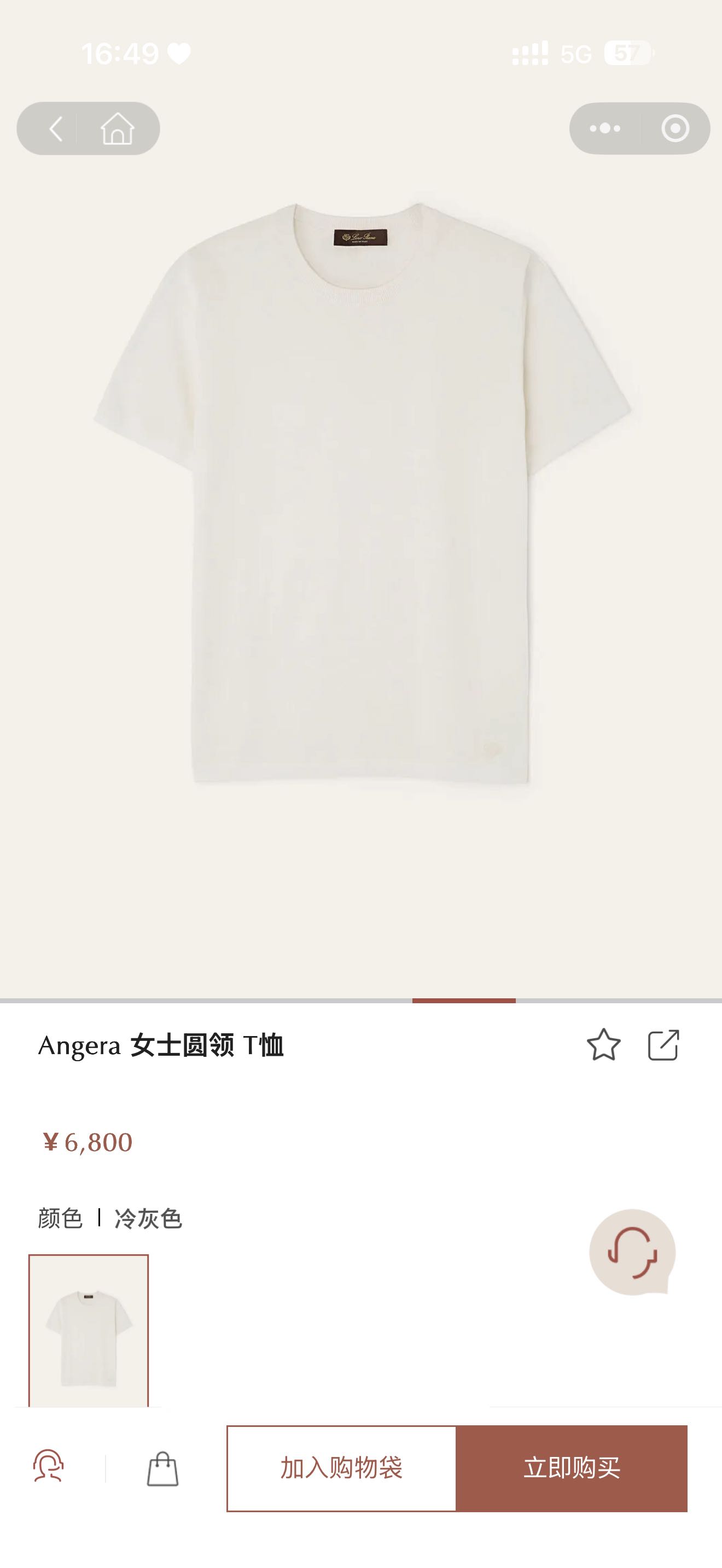Return to the mini program home
Image resolution: width=722 pixels, height=1568 pixels.
pos(118,129)
